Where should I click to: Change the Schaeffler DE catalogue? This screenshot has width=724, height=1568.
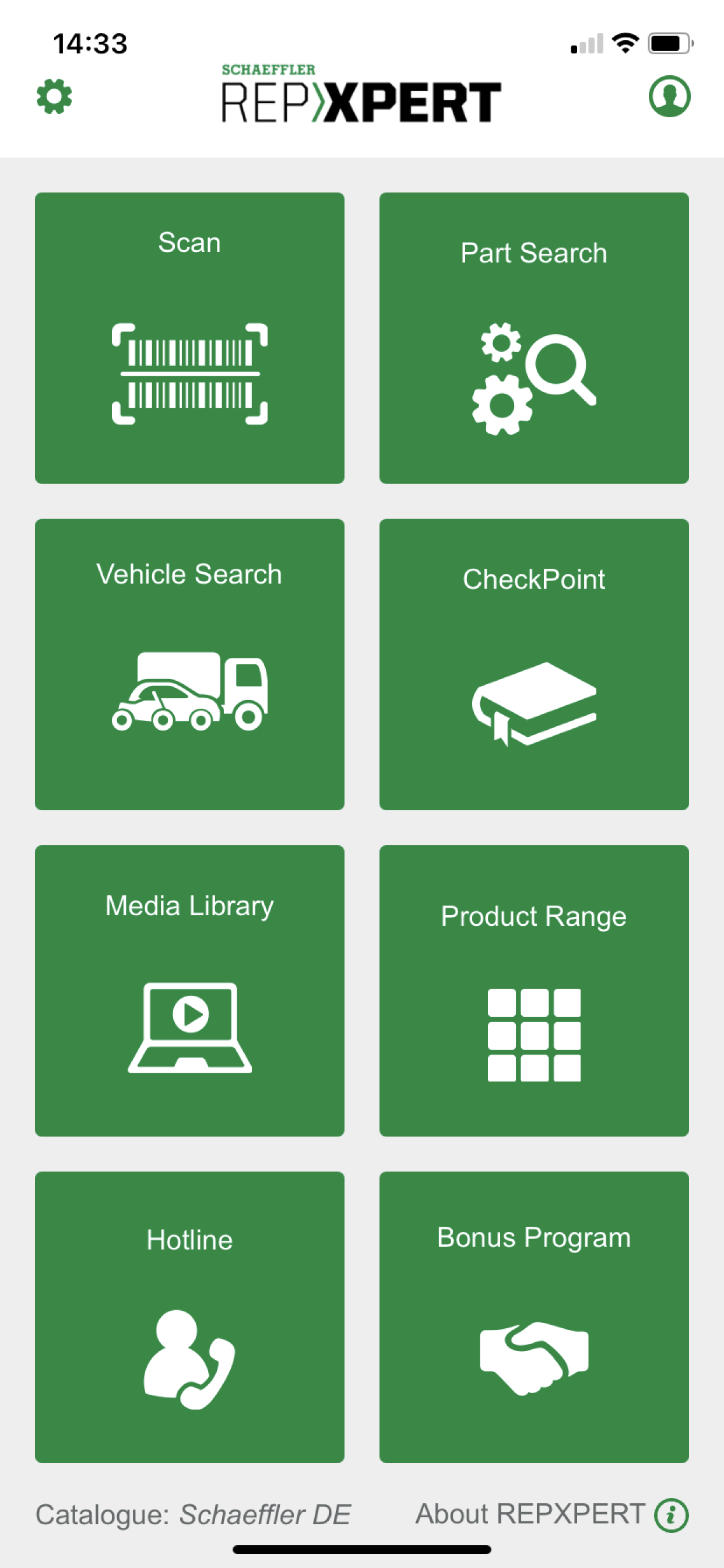pyautogui.click(x=193, y=1514)
